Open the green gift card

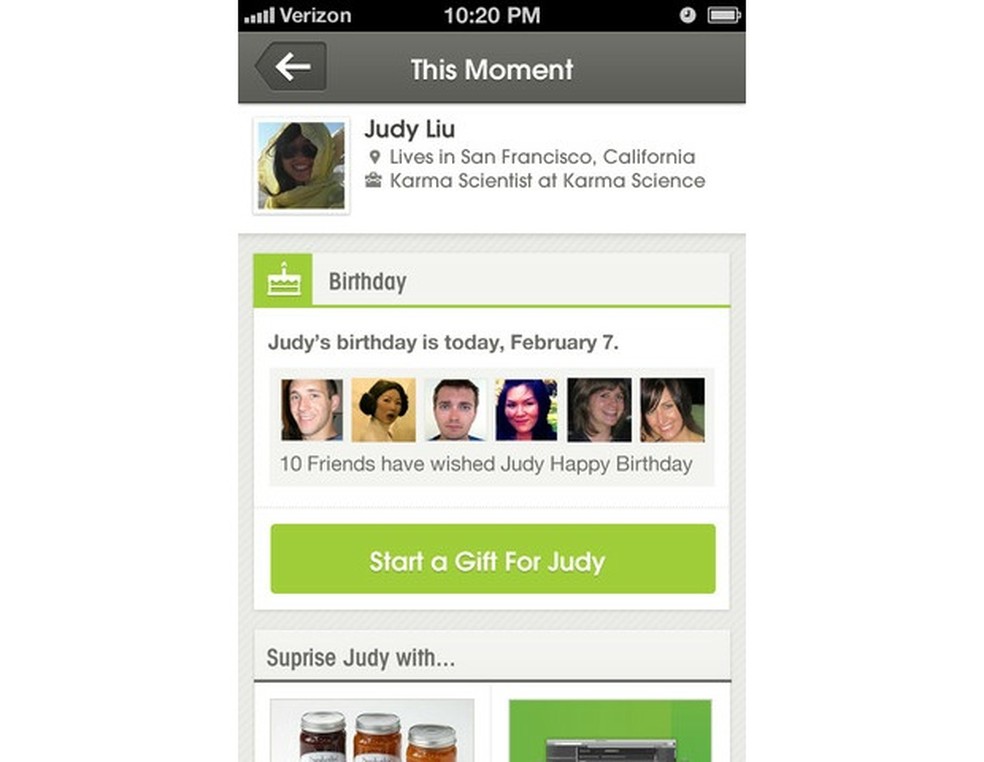[610, 732]
